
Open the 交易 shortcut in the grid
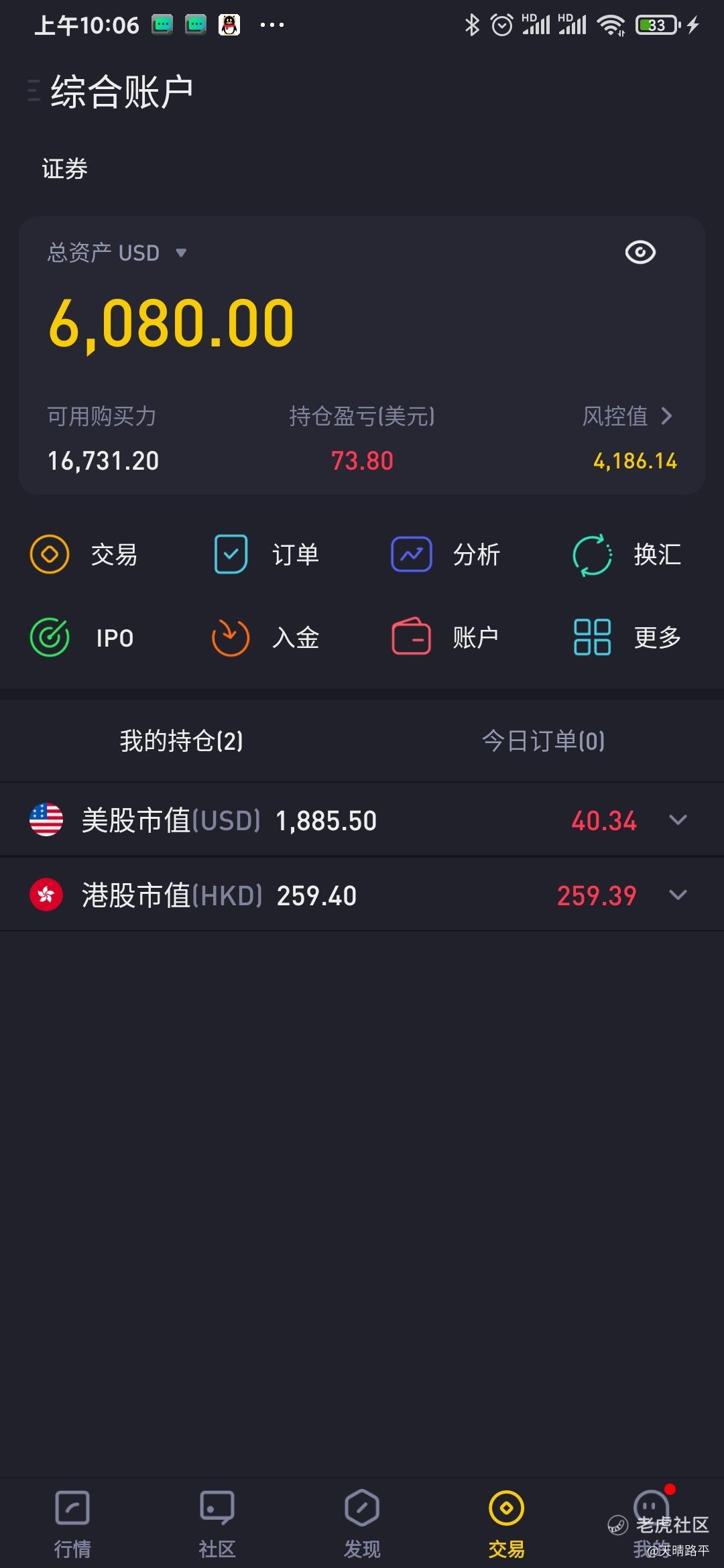click(84, 555)
